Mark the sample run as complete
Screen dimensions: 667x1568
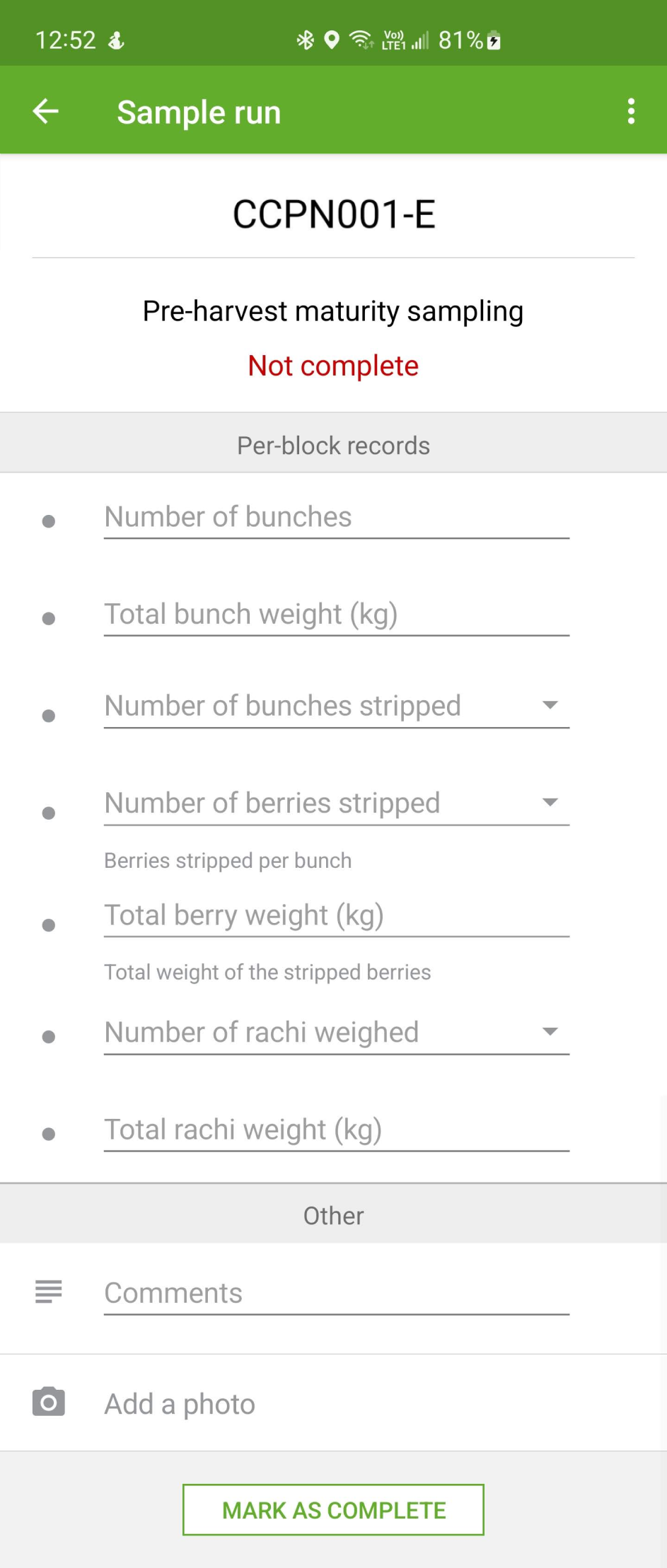coord(333,1510)
